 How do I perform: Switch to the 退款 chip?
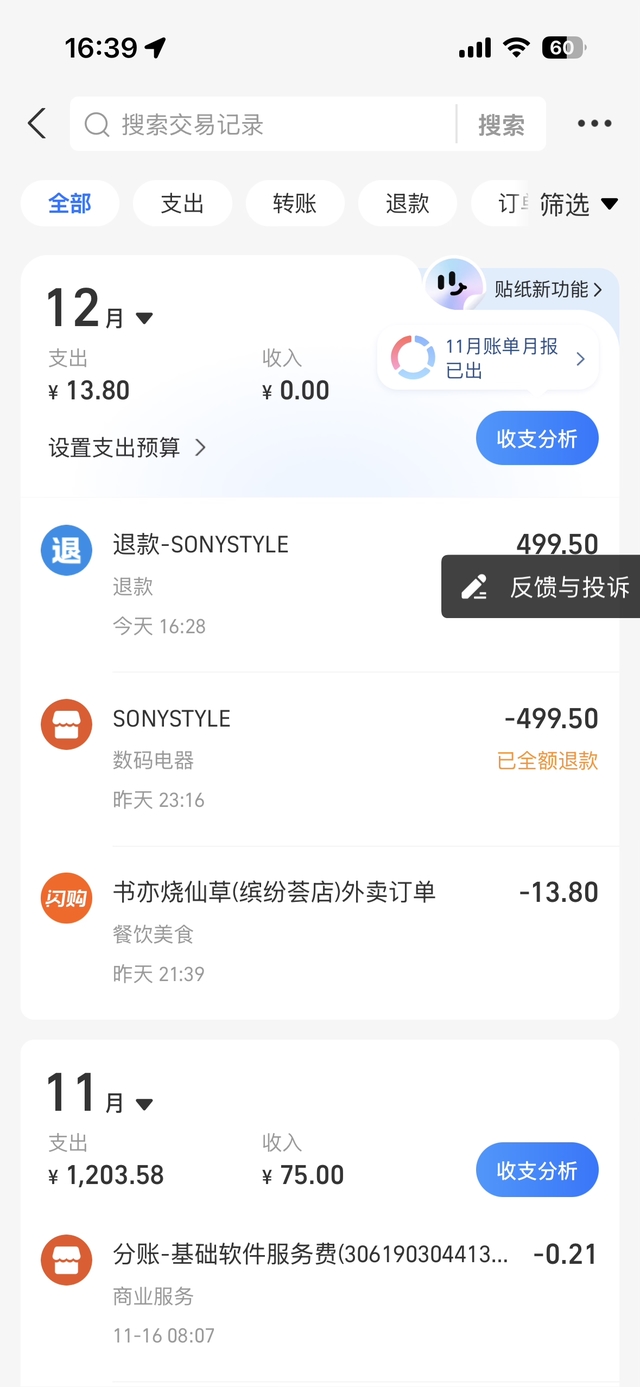coord(407,204)
